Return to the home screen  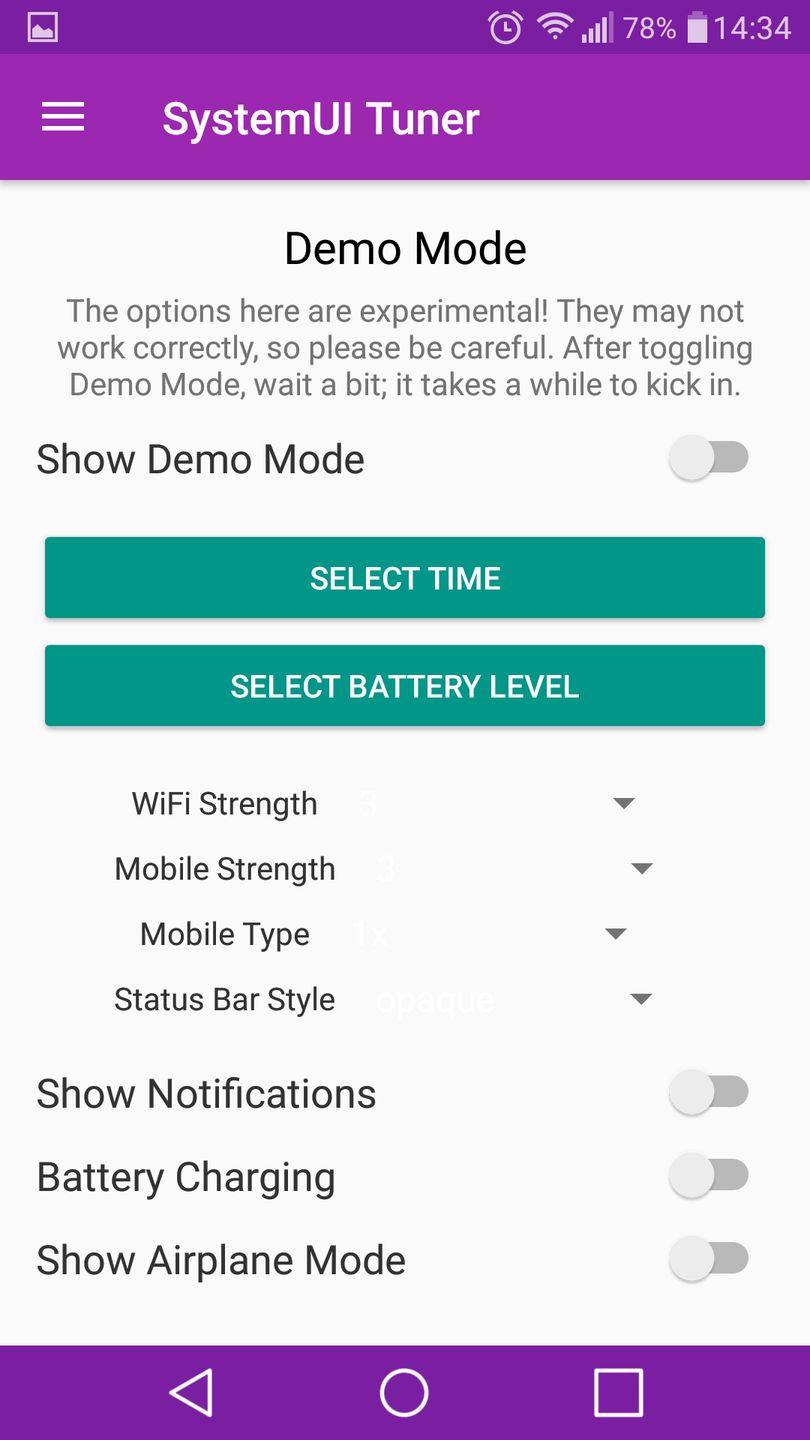pyautogui.click(x=404, y=1392)
